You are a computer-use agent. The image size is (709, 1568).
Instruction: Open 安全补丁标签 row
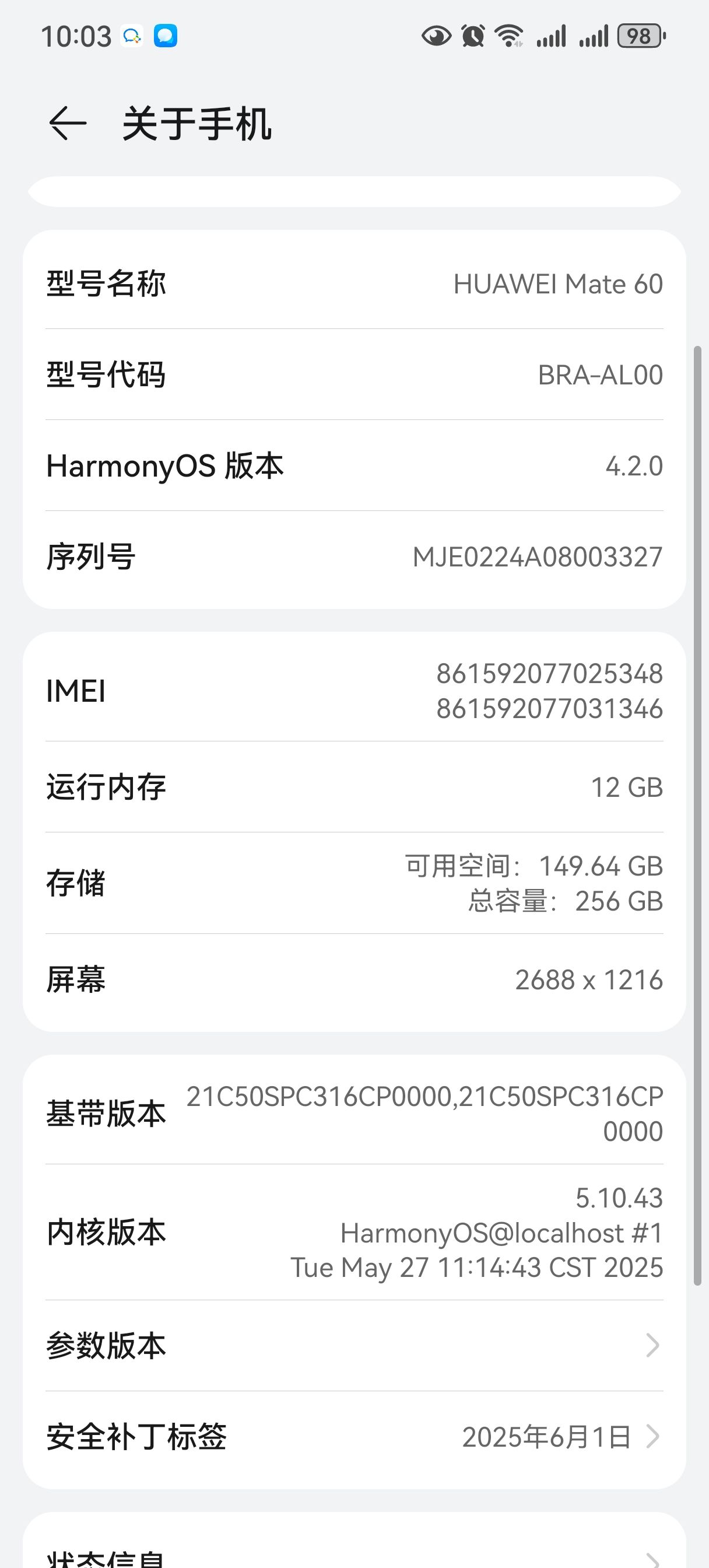click(354, 1437)
